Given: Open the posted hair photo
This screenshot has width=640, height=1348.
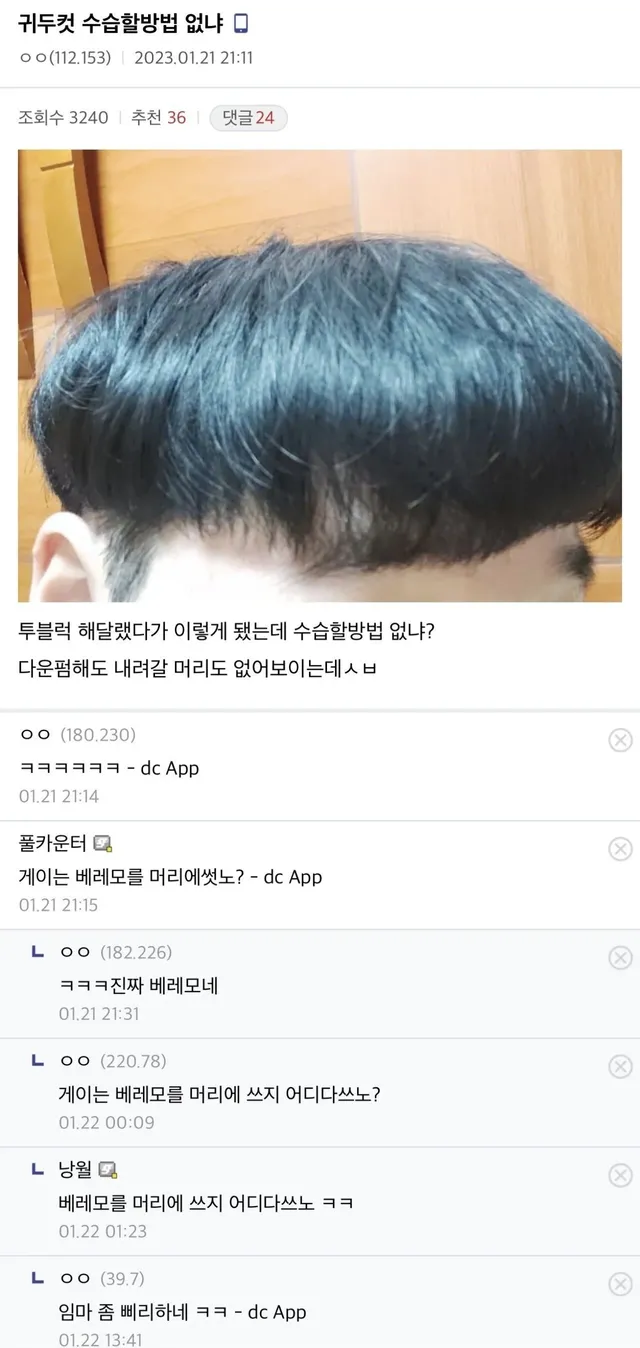Looking at the screenshot, I should click(x=320, y=376).
